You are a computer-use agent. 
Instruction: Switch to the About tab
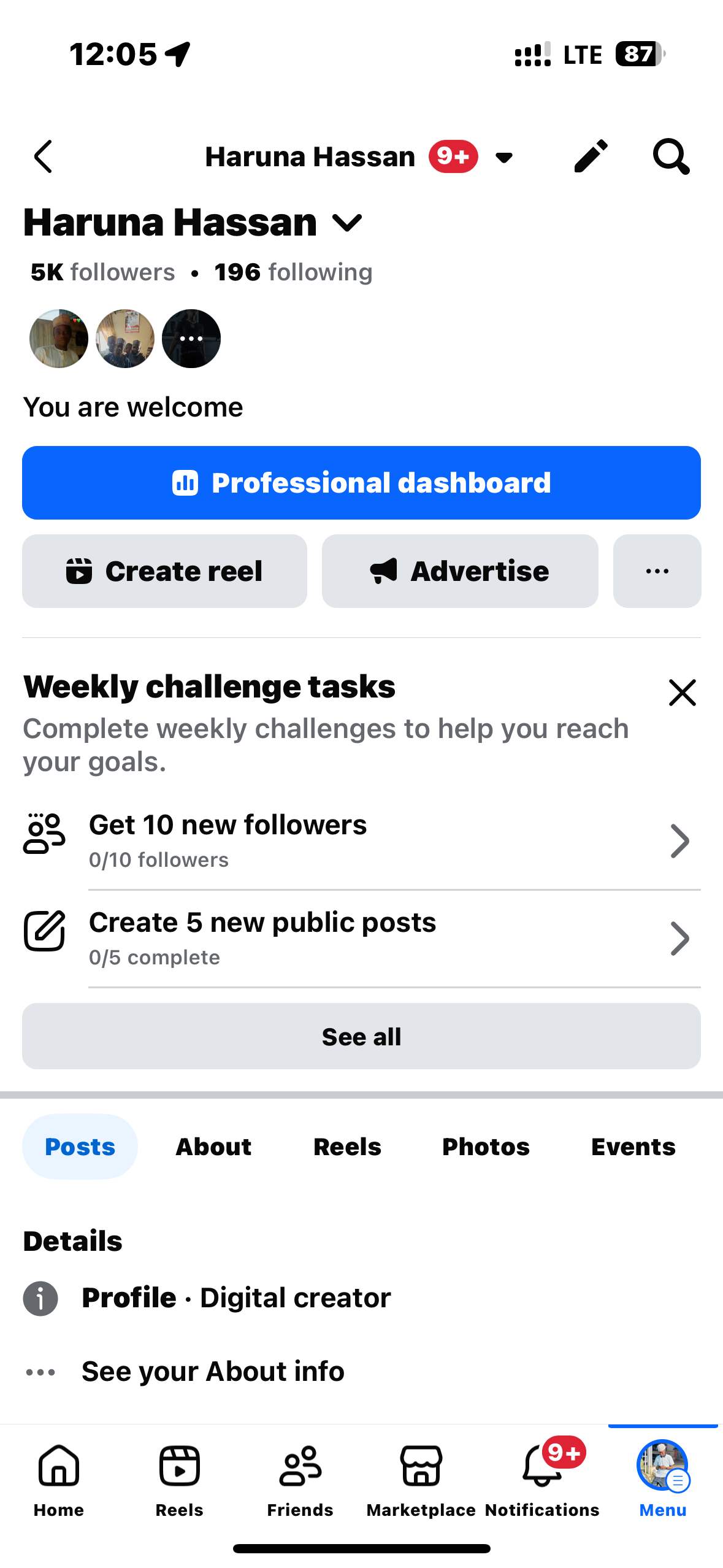pyautogui.click(x=213, y=1147)
